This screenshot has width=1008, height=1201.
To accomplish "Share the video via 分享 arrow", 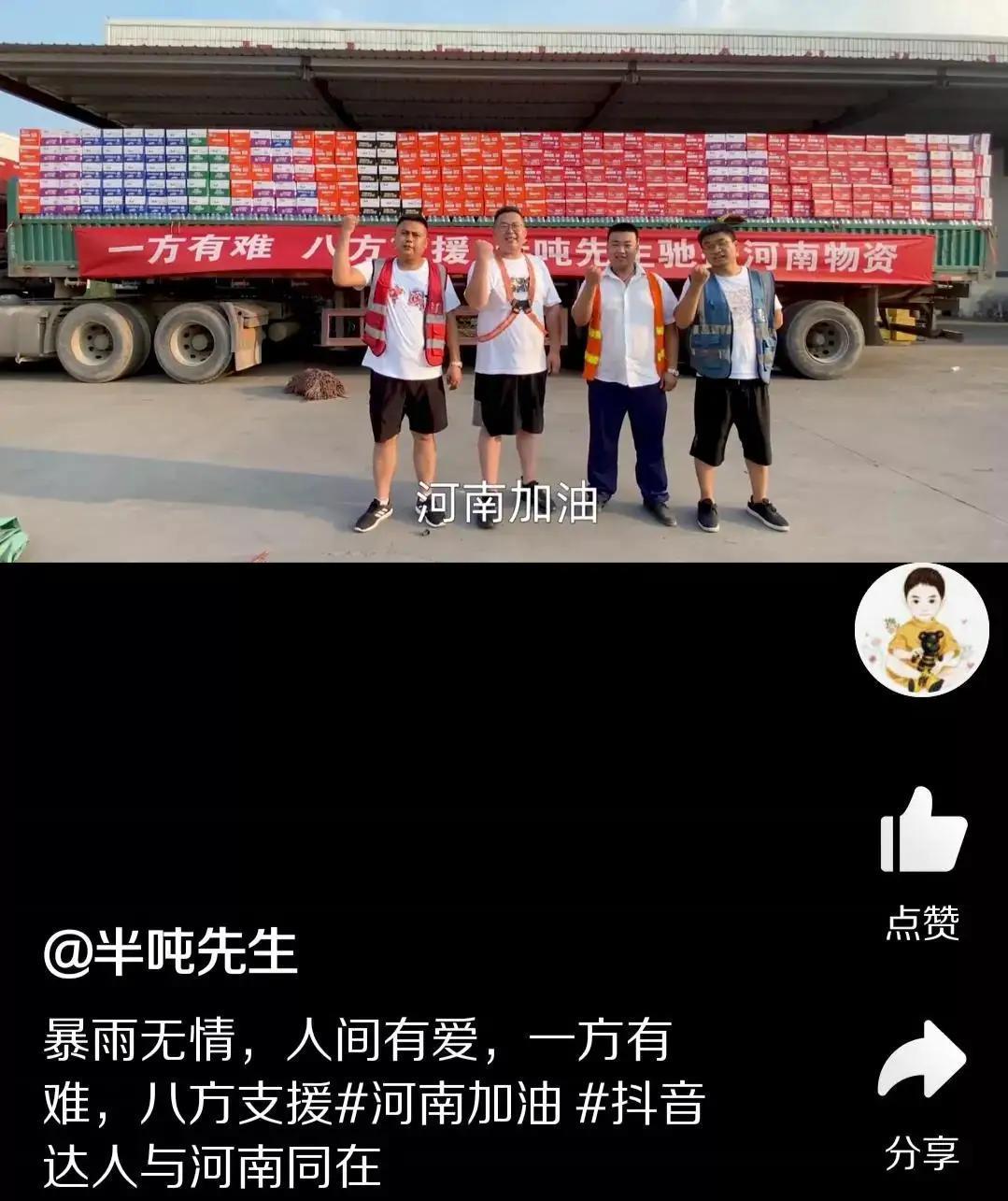I will pos(922,1061).
